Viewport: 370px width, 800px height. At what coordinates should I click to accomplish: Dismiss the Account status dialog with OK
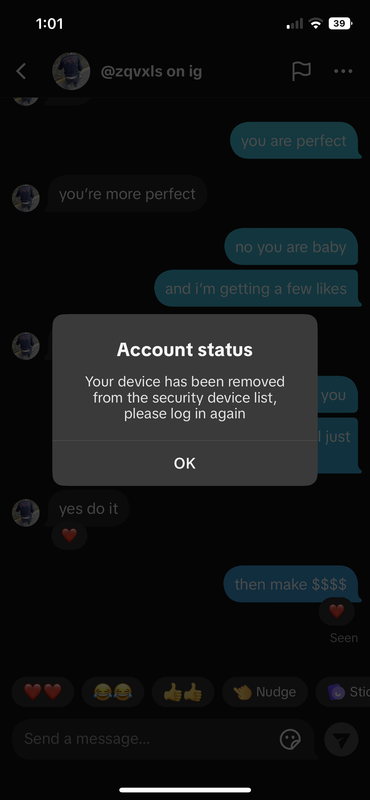pyautogui.click(x=185, y=463)
